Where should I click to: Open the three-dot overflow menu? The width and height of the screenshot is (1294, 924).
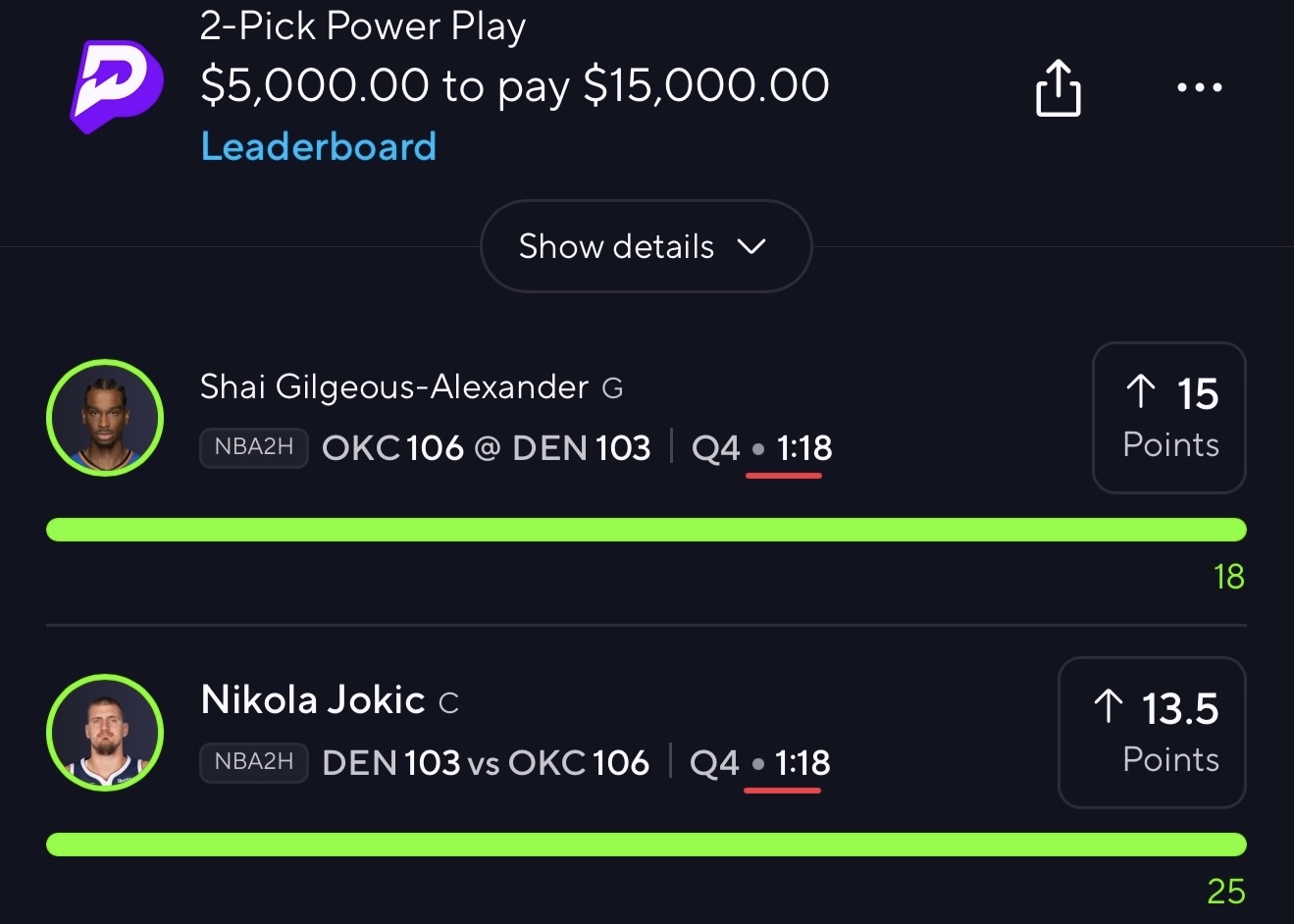coord(1199,87)
